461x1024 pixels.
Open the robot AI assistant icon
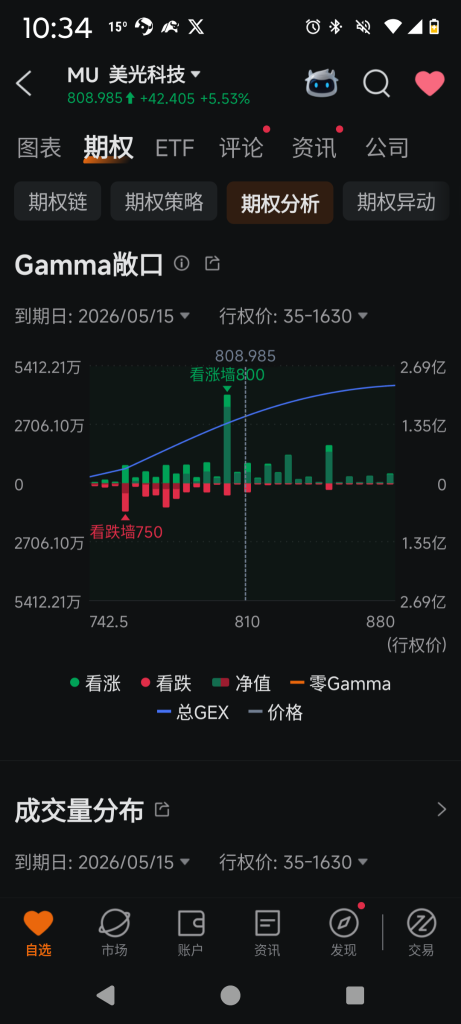point(321,84)
